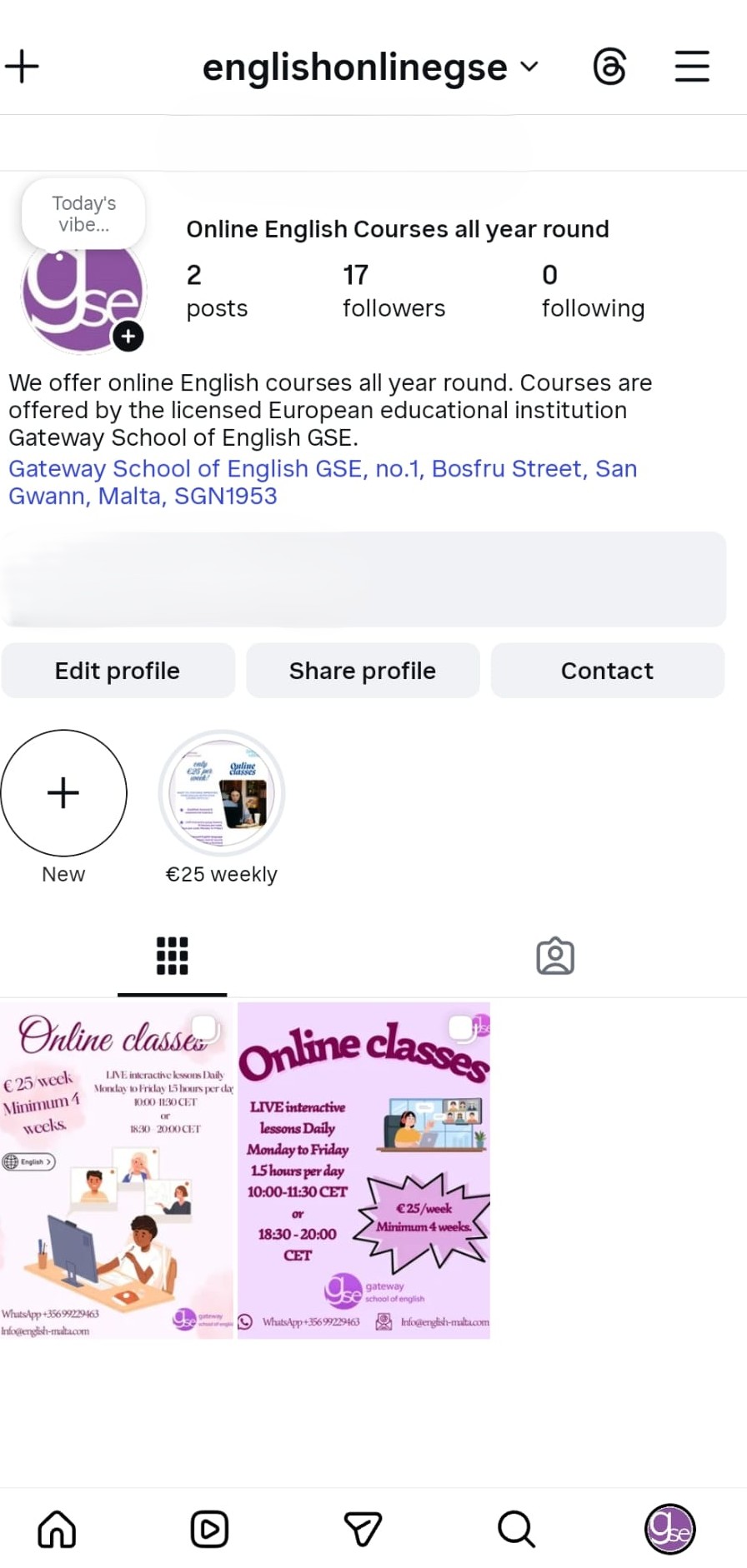
Task: Tap the Contact button
Action: coord(607,671)
